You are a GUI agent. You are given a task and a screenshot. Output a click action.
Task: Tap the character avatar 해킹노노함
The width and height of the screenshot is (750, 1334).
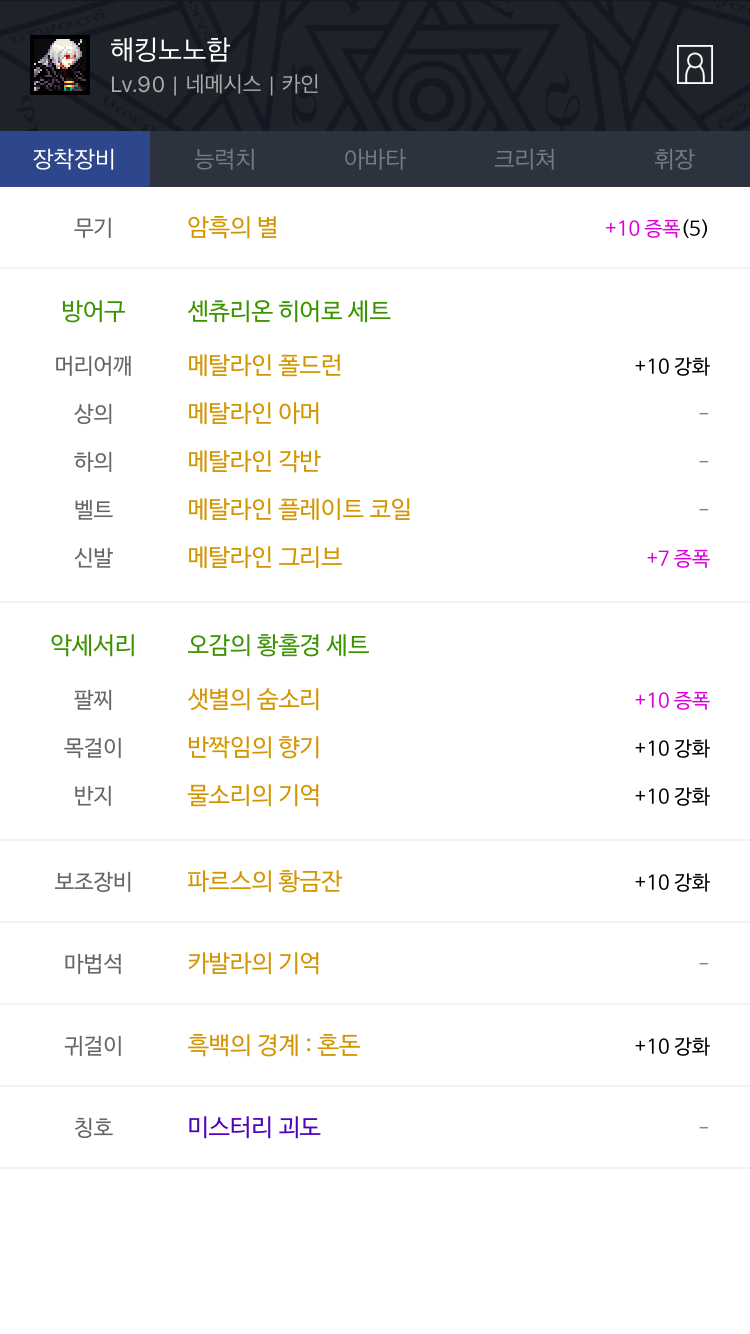coord(60,65)
